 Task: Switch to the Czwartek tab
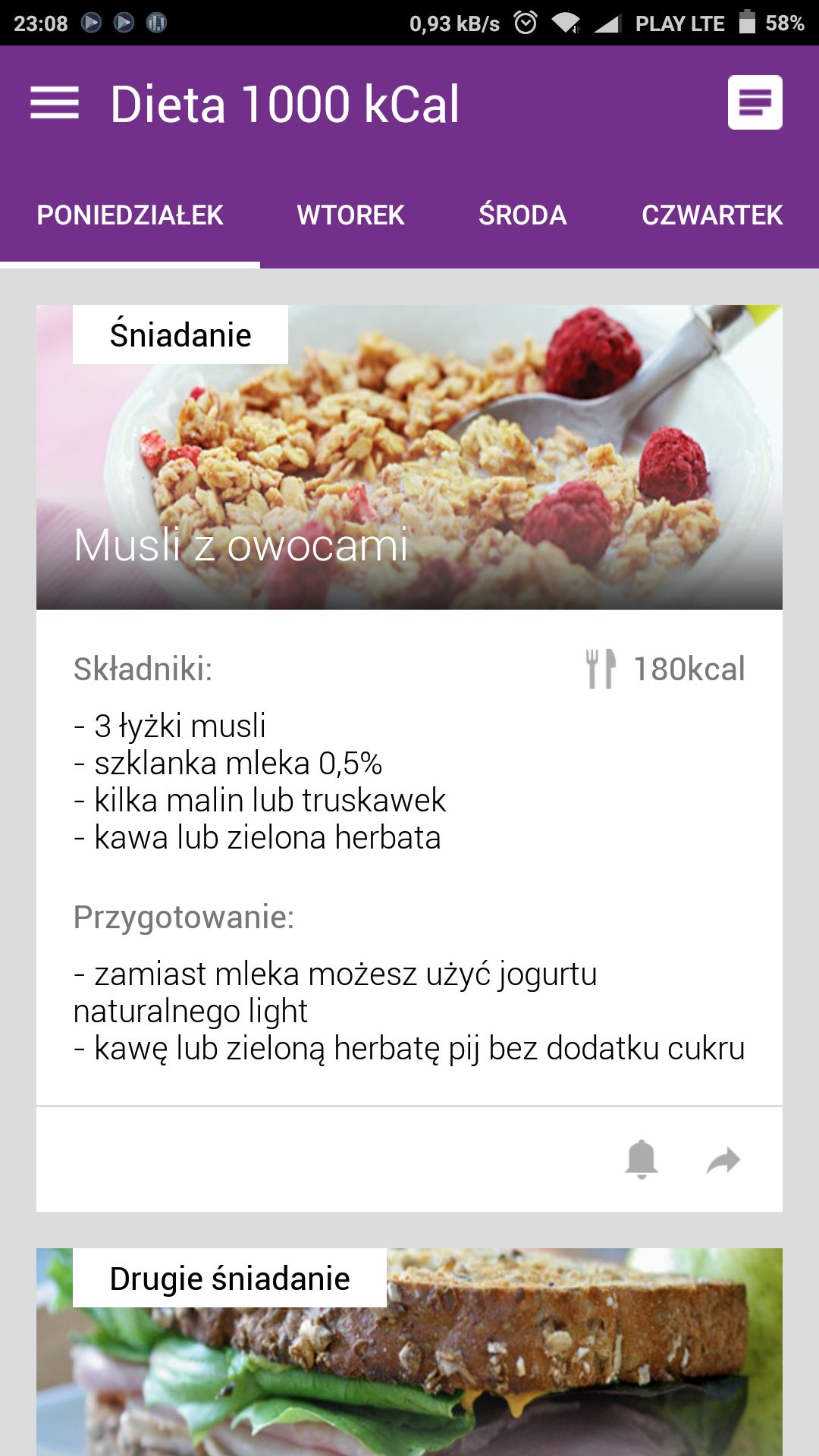pos(712,215)
